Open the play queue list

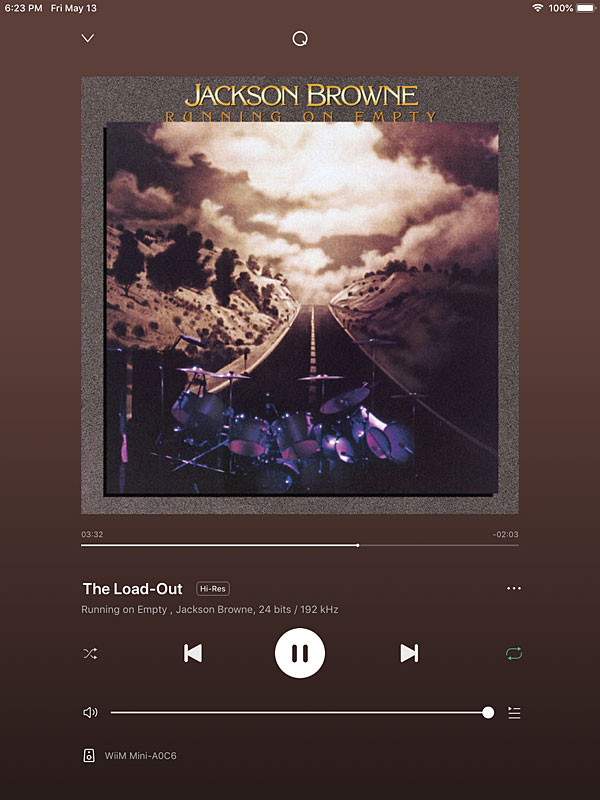click(x=514, y=713)
